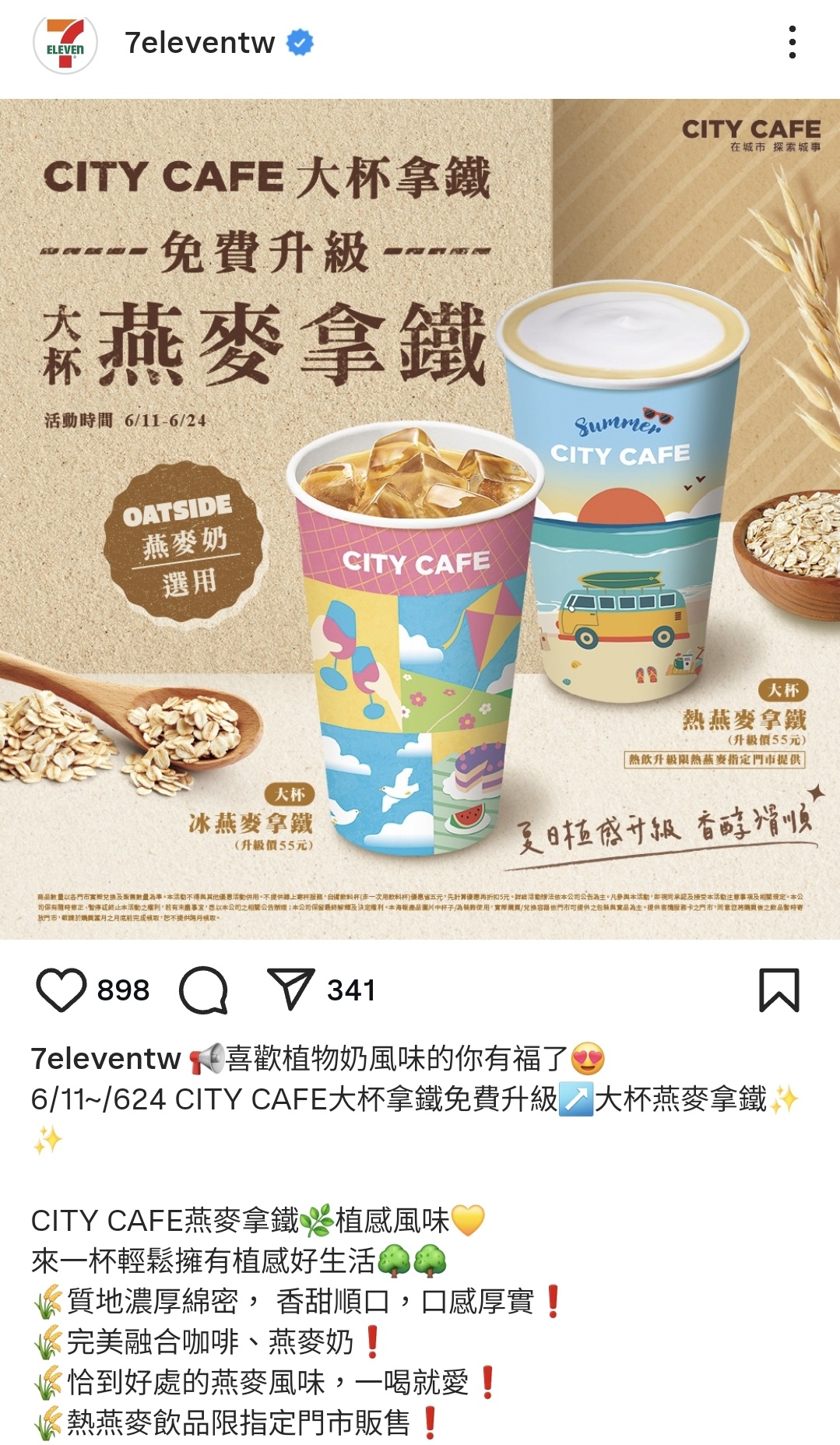Open the 7eleventw username in post header
The width and height of the screenshot is (840, 1445).
tap(200, 43)
